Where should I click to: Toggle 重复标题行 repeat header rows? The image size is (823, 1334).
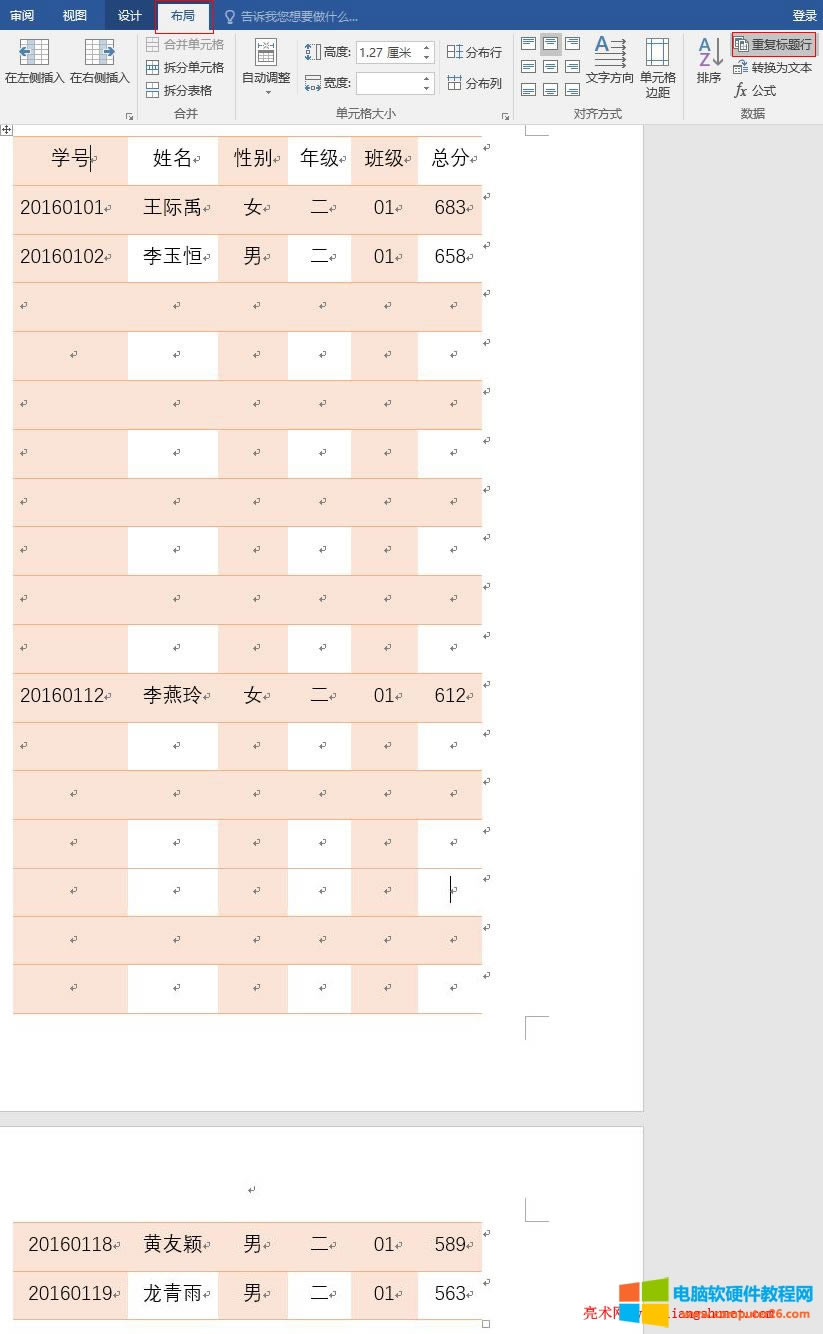[x=774, y=45]
